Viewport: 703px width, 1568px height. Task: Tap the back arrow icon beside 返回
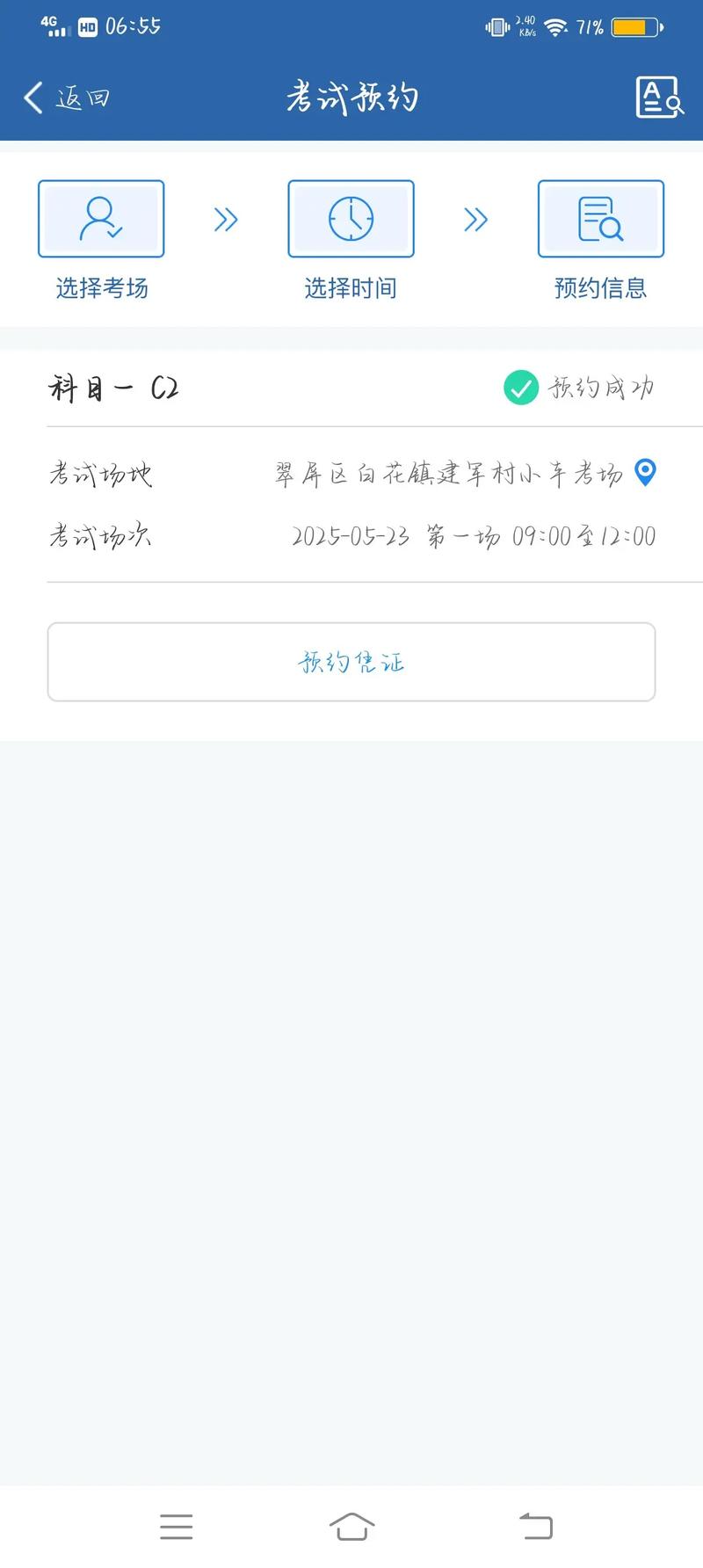click(32, 97)
